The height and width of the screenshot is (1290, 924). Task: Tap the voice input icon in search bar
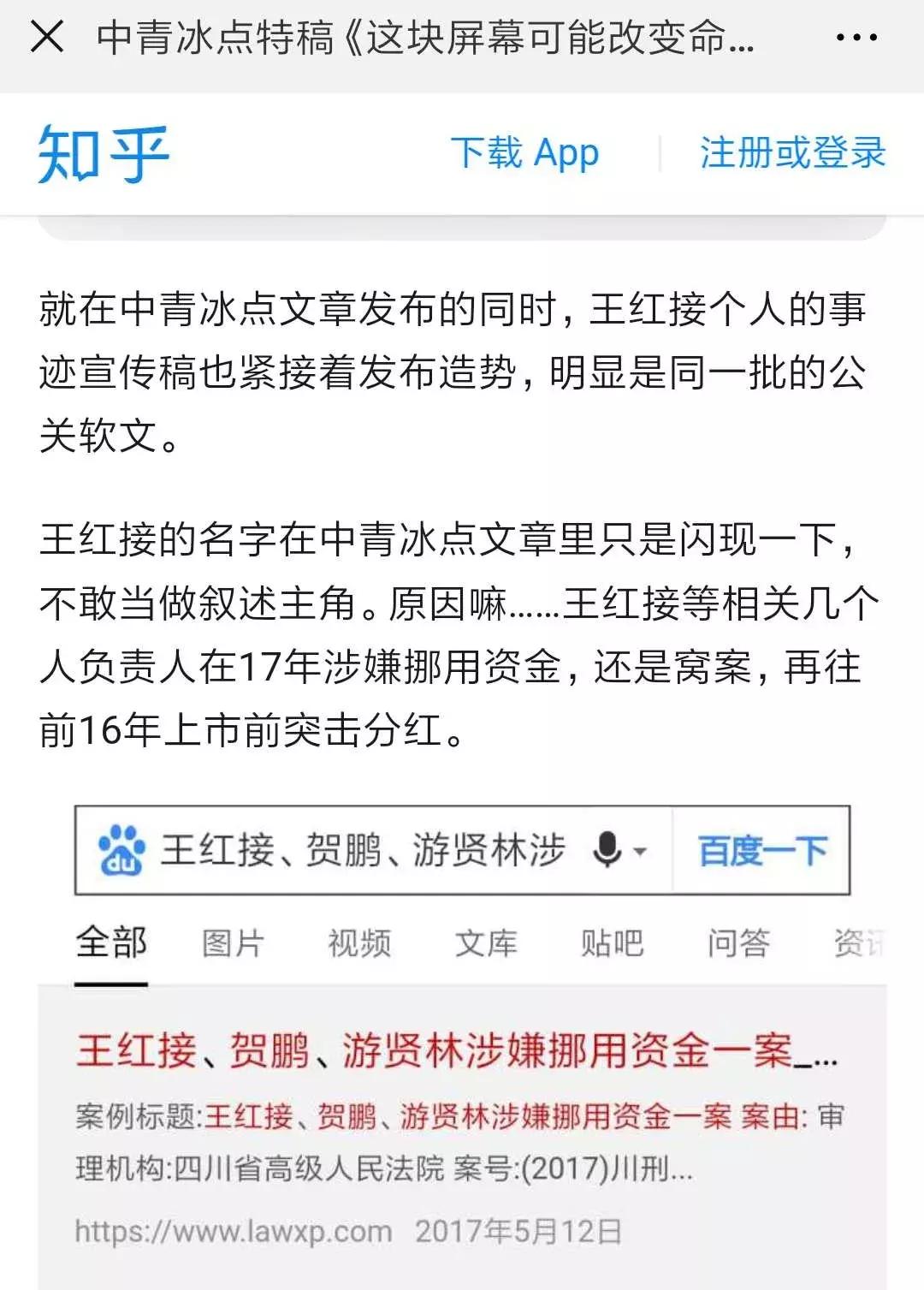[607, 848]
